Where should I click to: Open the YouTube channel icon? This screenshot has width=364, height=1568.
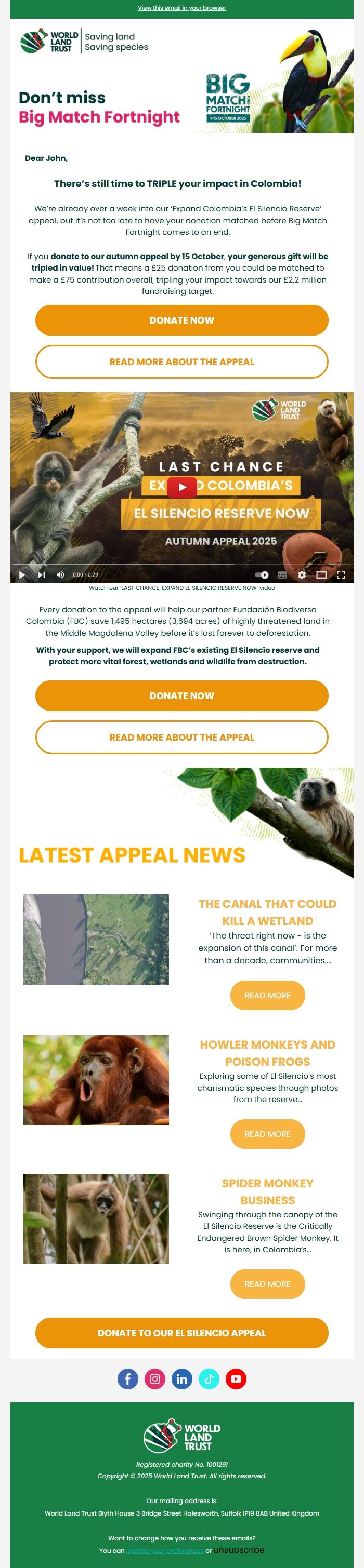click(236, 1379)
